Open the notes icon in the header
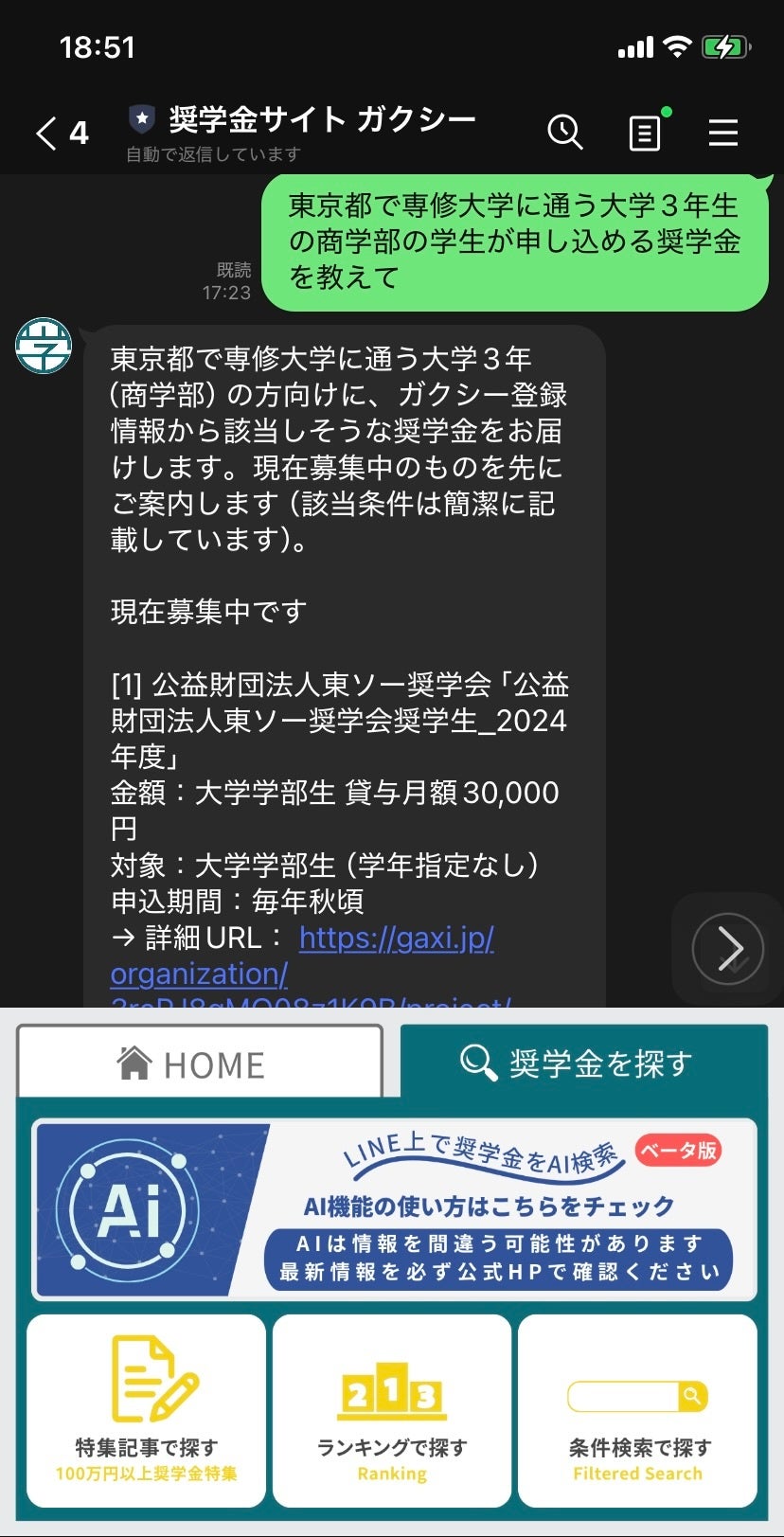Image resolution: width=784 pixels, height=1537 pixels. (645, 133)
